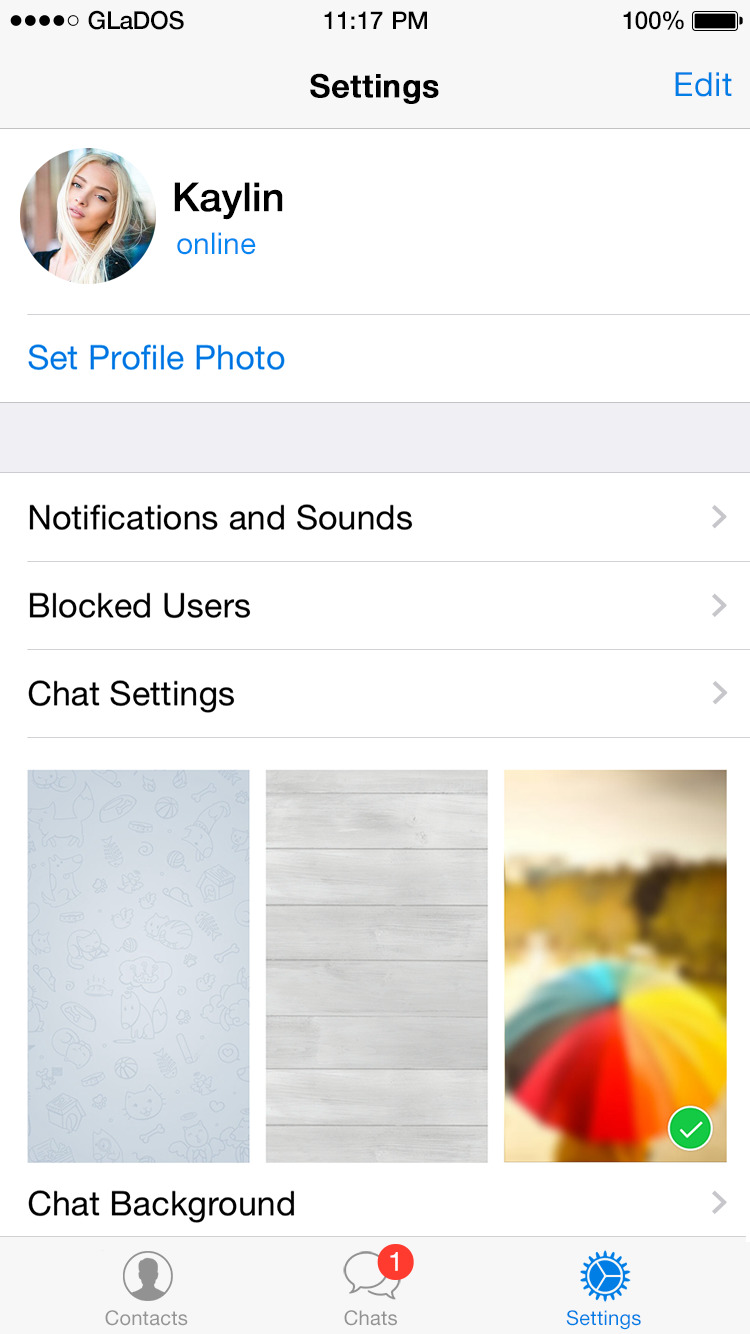Tap the Settings tab
750x1334 pixels.
coord(604,1288)
